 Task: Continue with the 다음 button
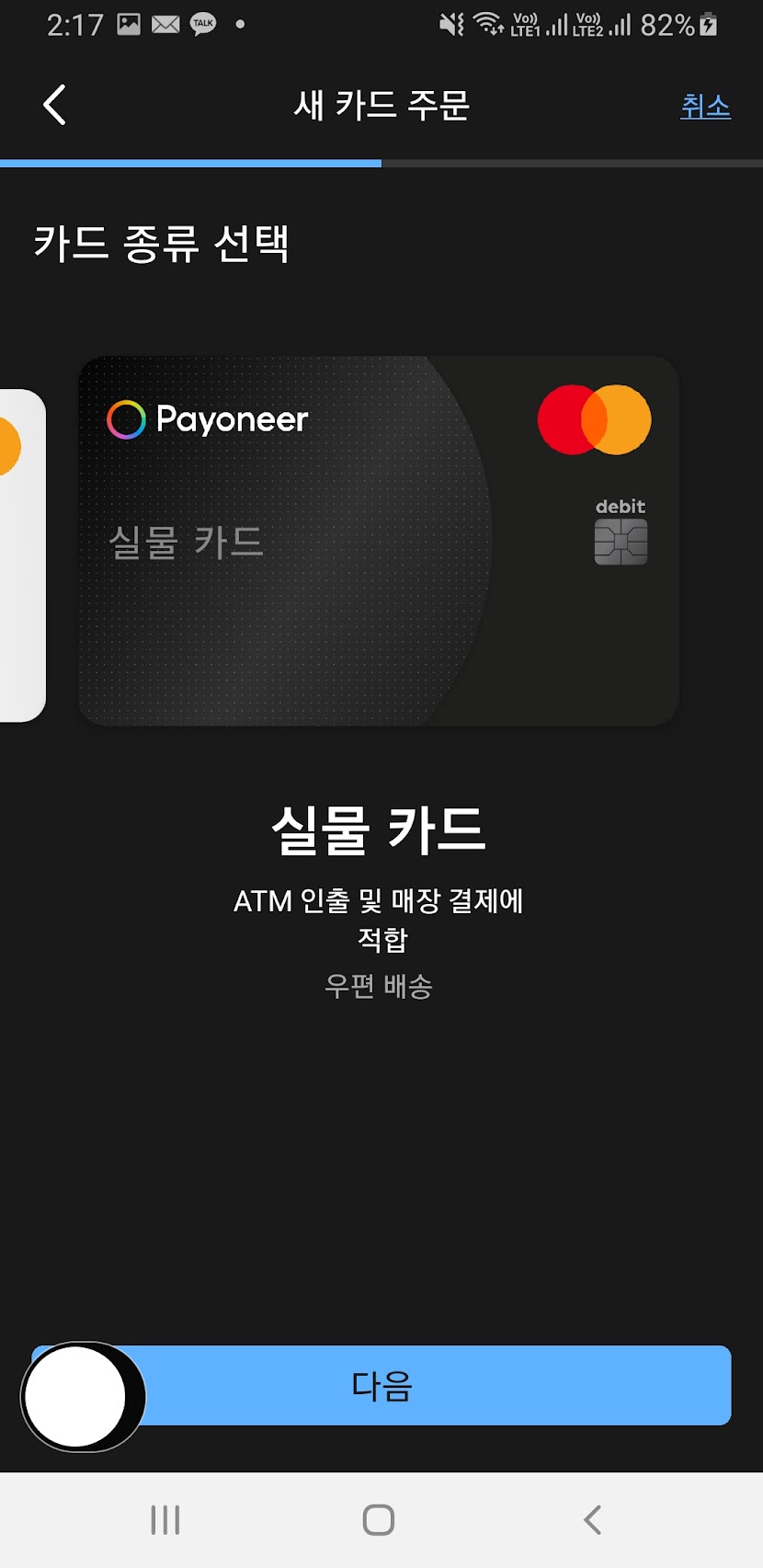click(x=381, y=1385)
